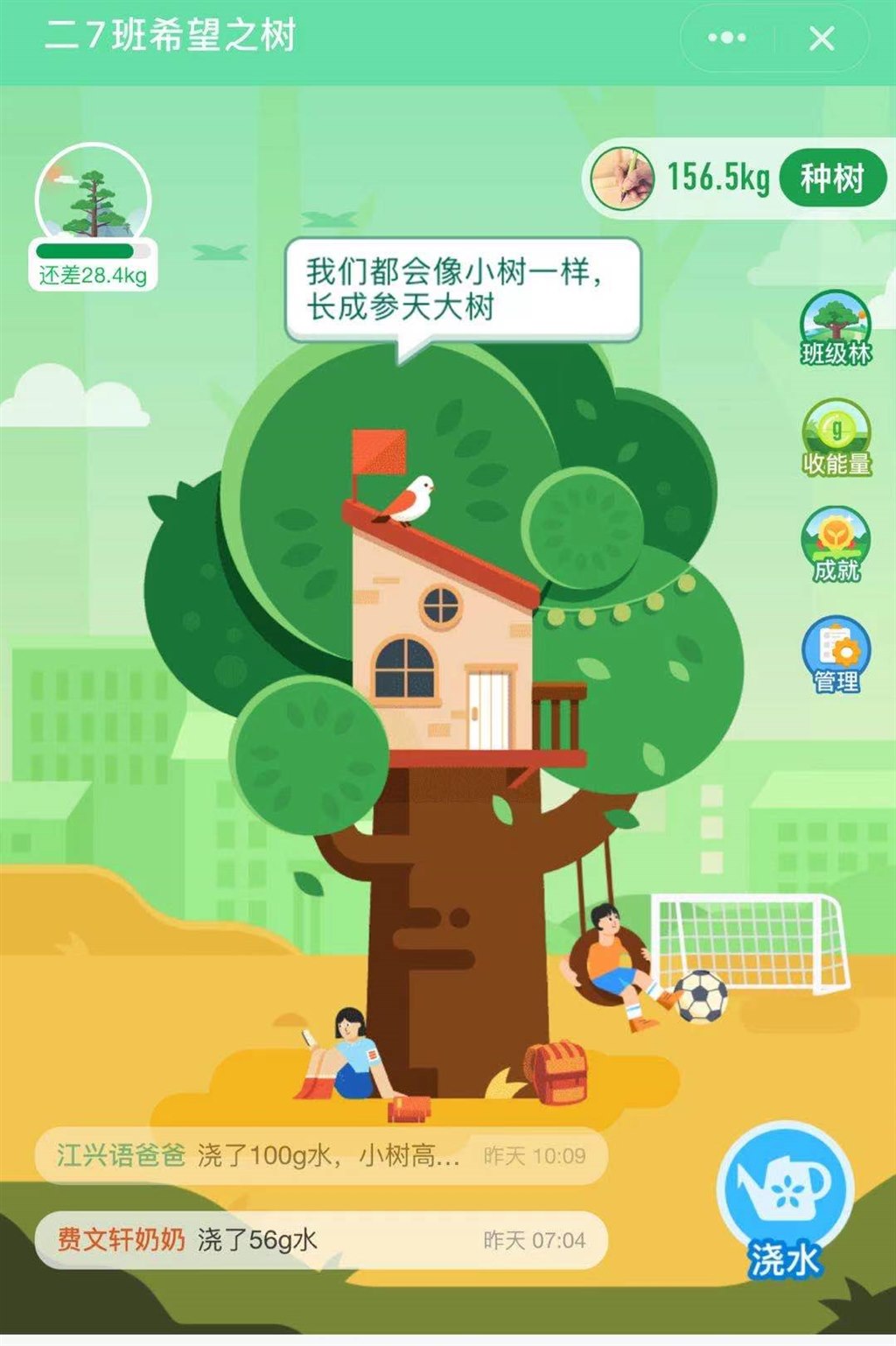Tap the 156.5kg energy avatar
The height and width of the screenshot is (1346, 896).
coord(621,178)
